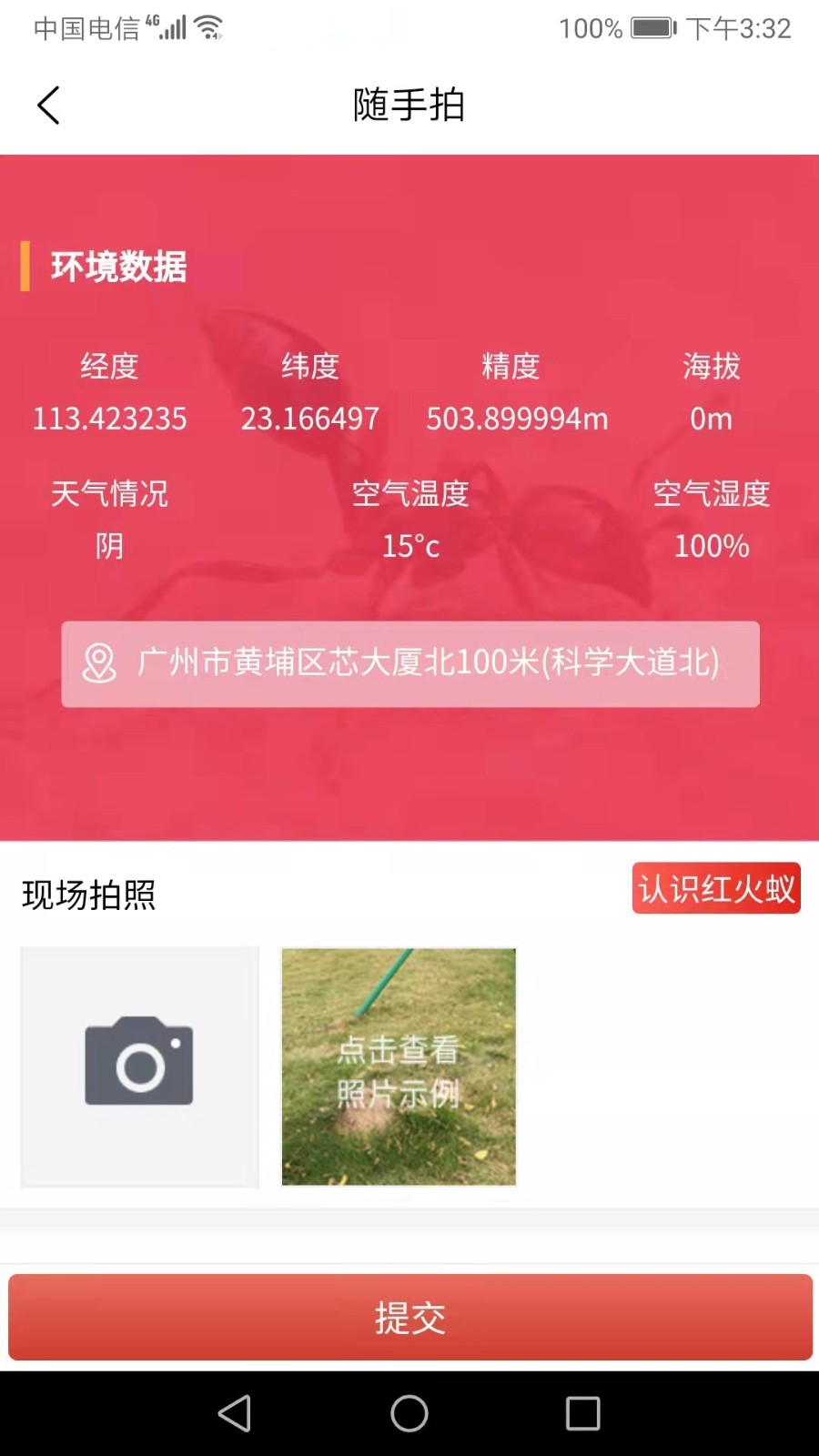Select the 经度 longitude value 113.423235

[x=109, y=419]
